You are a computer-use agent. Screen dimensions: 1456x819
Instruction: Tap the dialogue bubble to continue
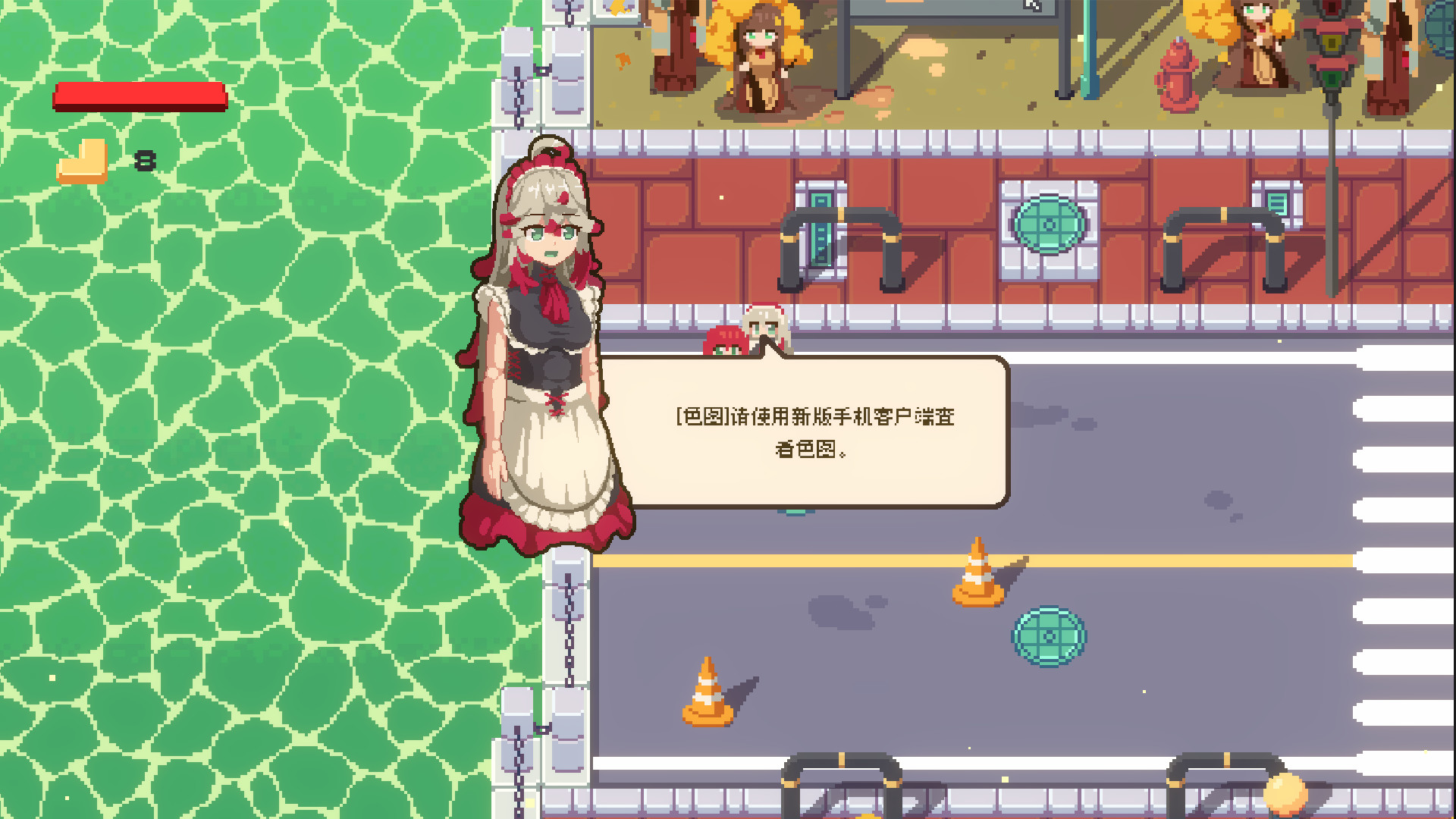pyautogui.click(x=815, y=432)
